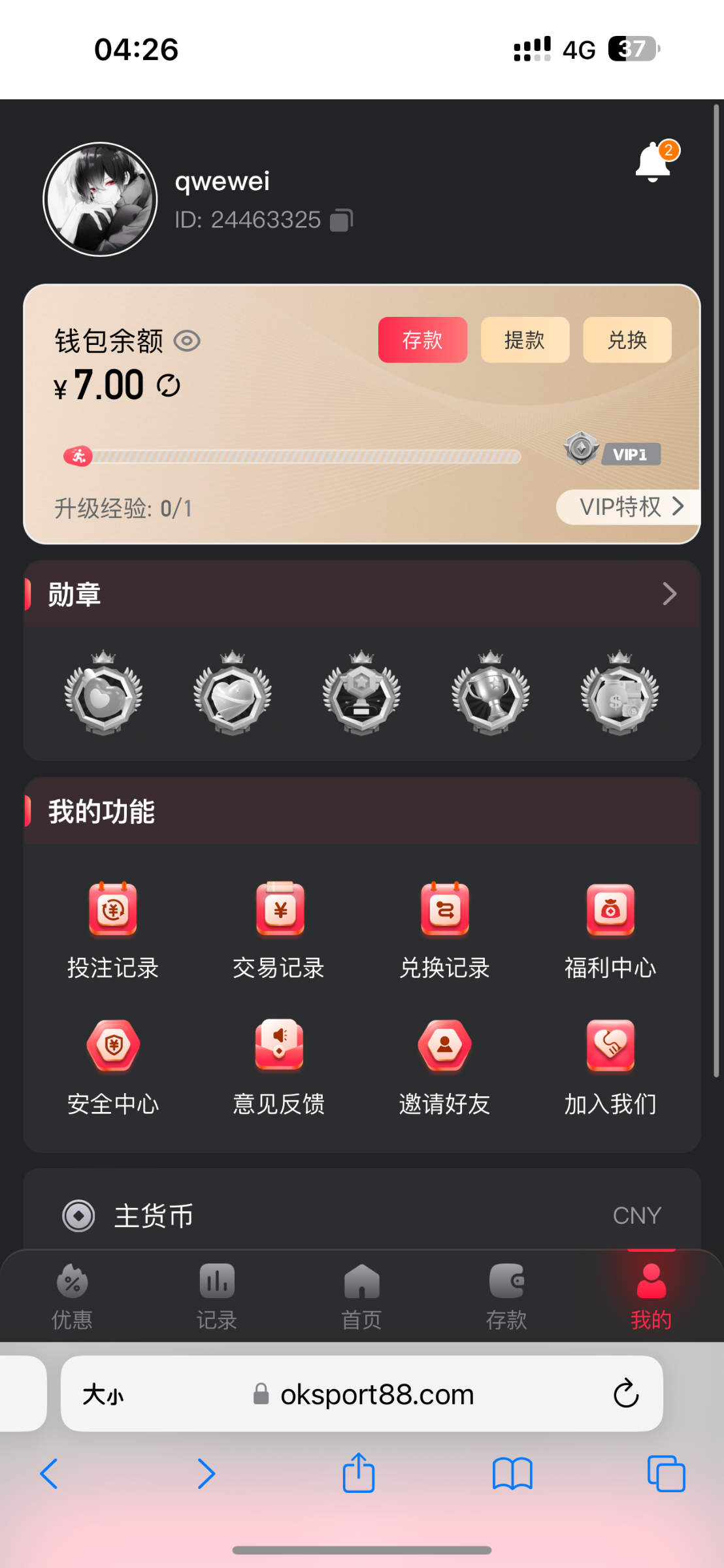This screenshot has width=724, height=1568.
Task: Open the notifications bell
Action: click(x=653, y=162)
